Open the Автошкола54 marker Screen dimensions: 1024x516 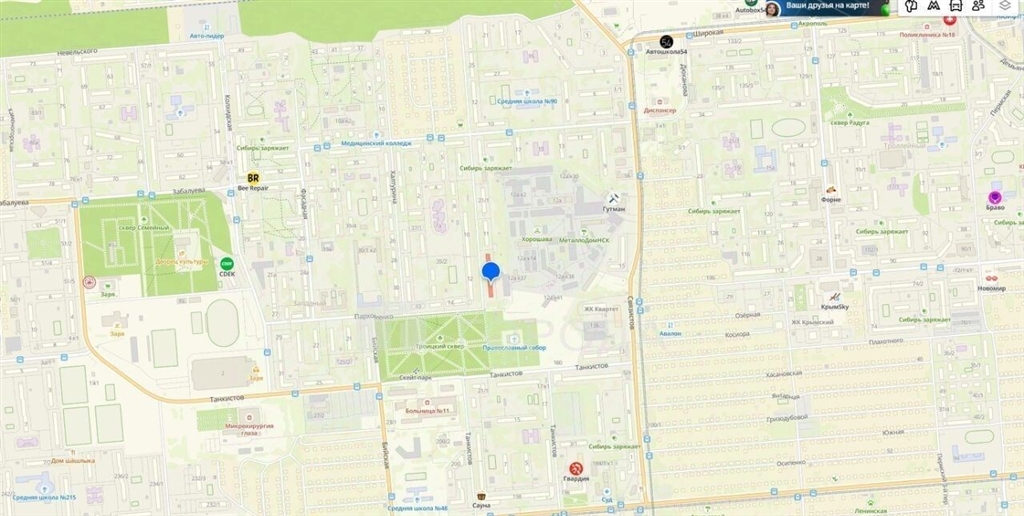tap(666, 41)
